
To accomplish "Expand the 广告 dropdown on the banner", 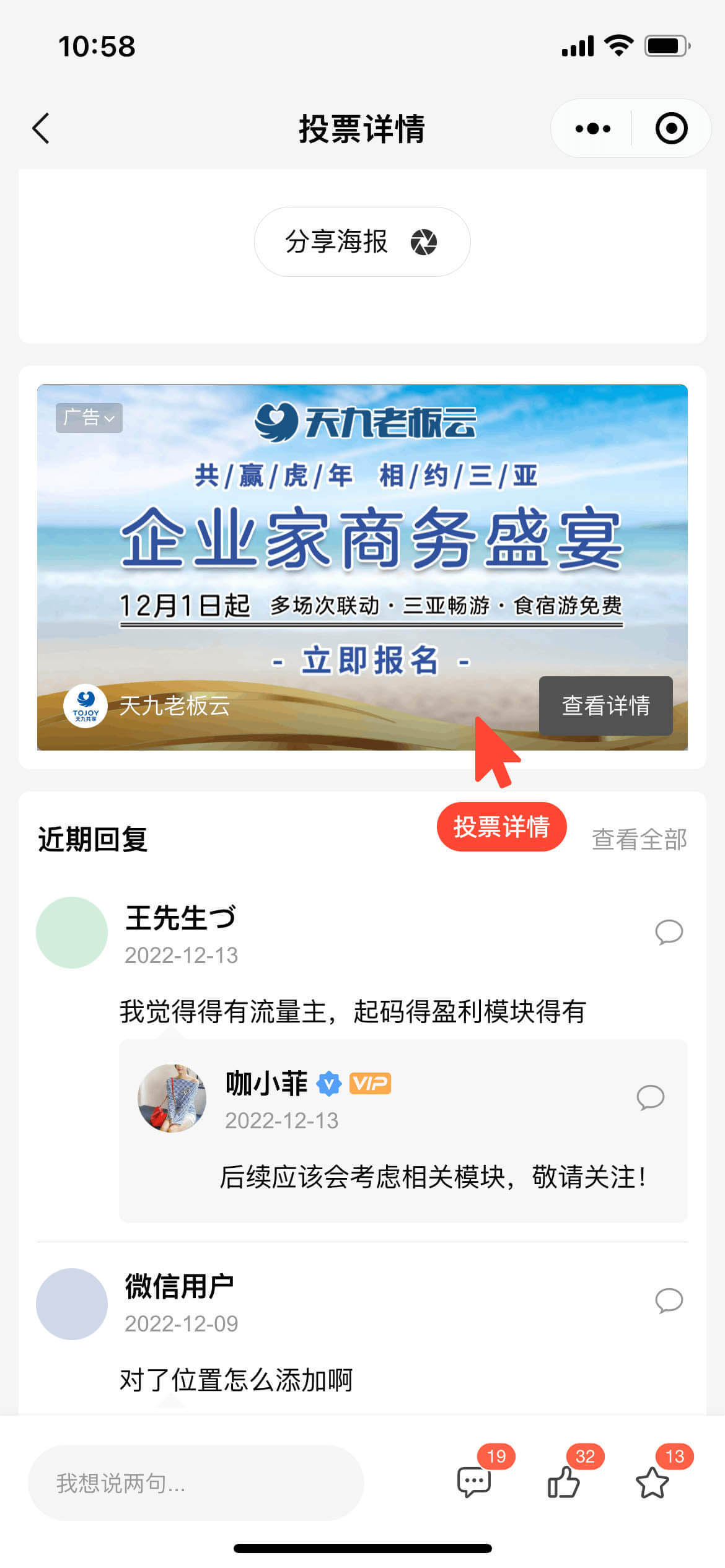I will tap(89, 418).
